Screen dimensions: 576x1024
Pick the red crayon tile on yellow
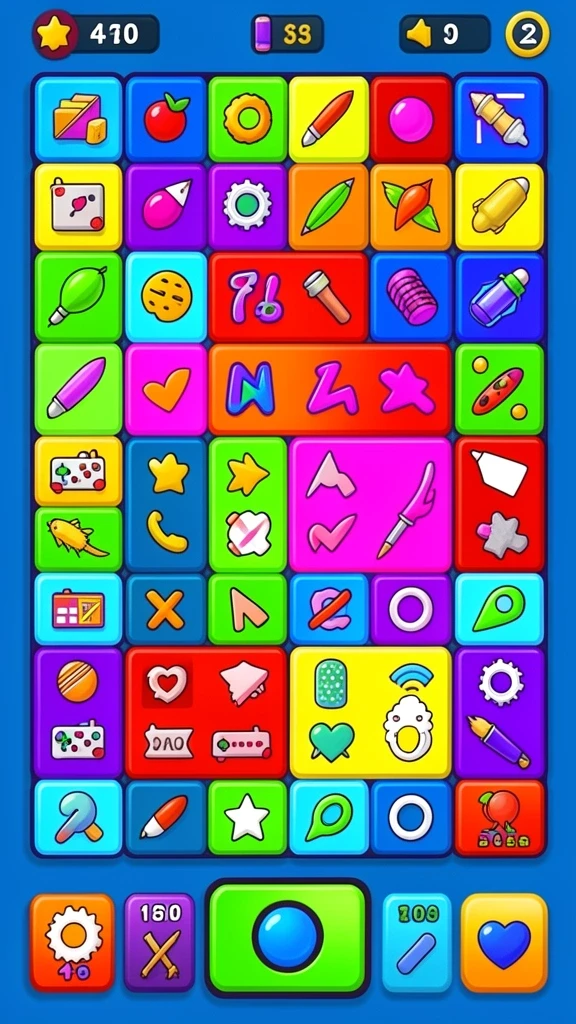click(328, 119)
